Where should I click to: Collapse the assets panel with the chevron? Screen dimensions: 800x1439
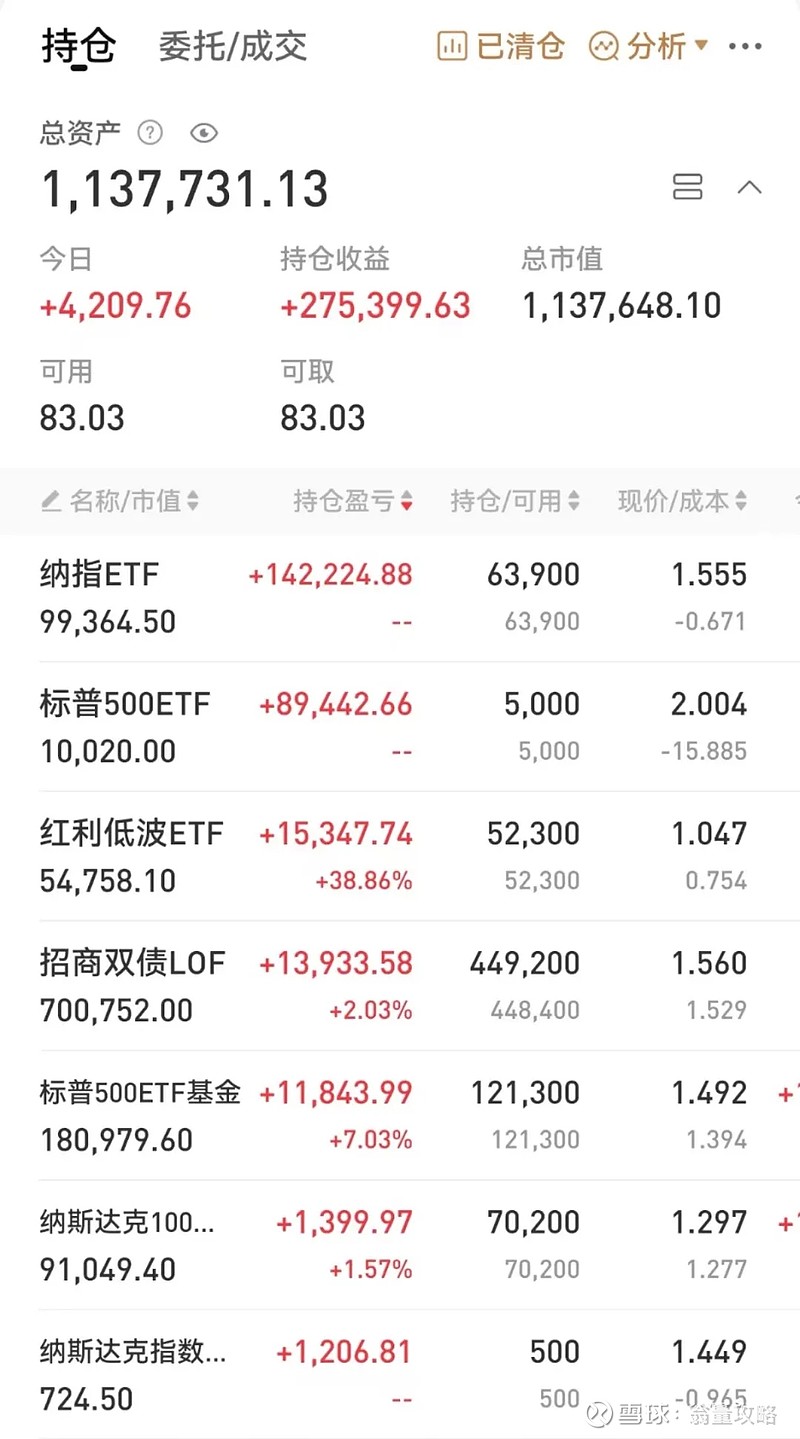pos(751,187)
